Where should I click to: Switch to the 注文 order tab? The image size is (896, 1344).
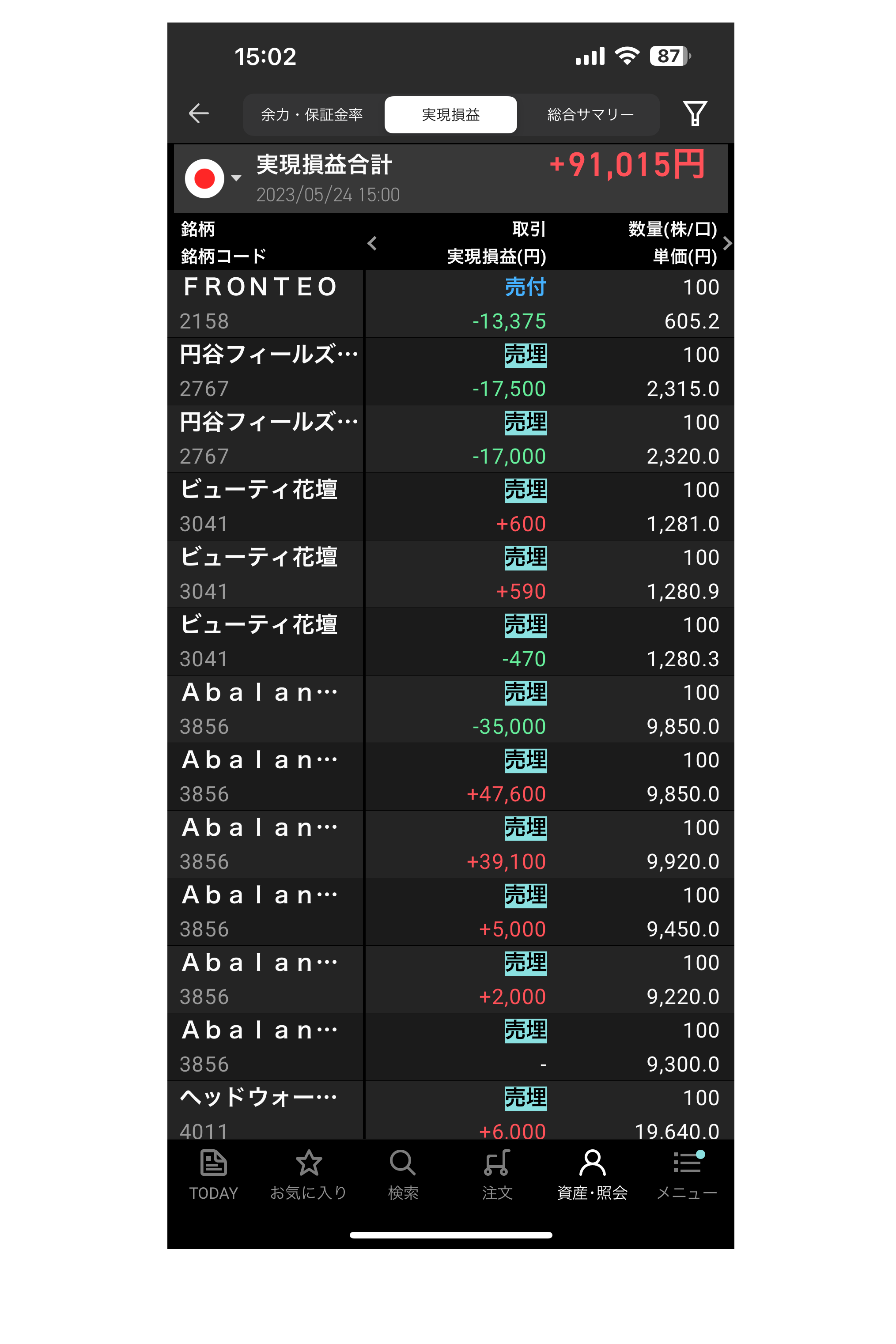coord(497,1174)
